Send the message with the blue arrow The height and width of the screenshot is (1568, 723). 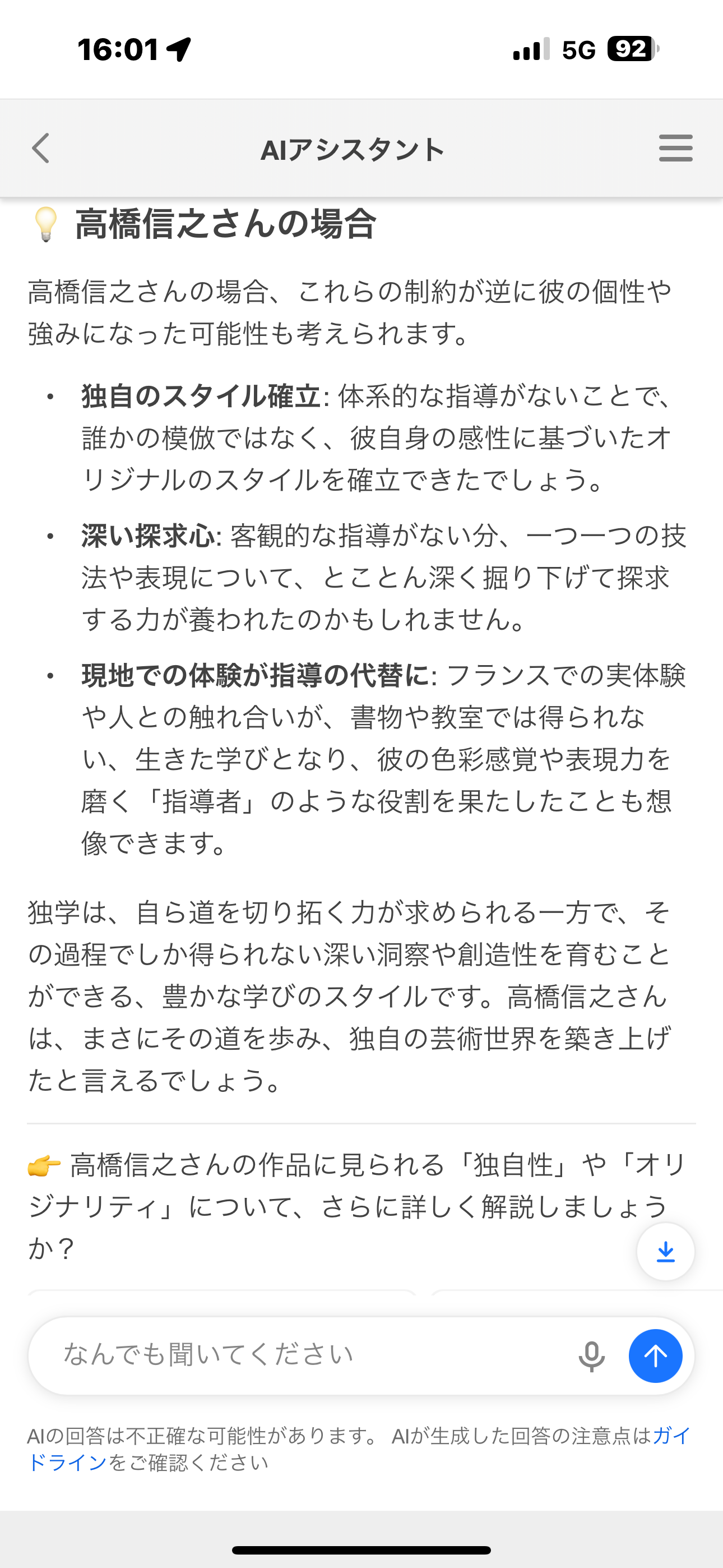[655, 1356]
